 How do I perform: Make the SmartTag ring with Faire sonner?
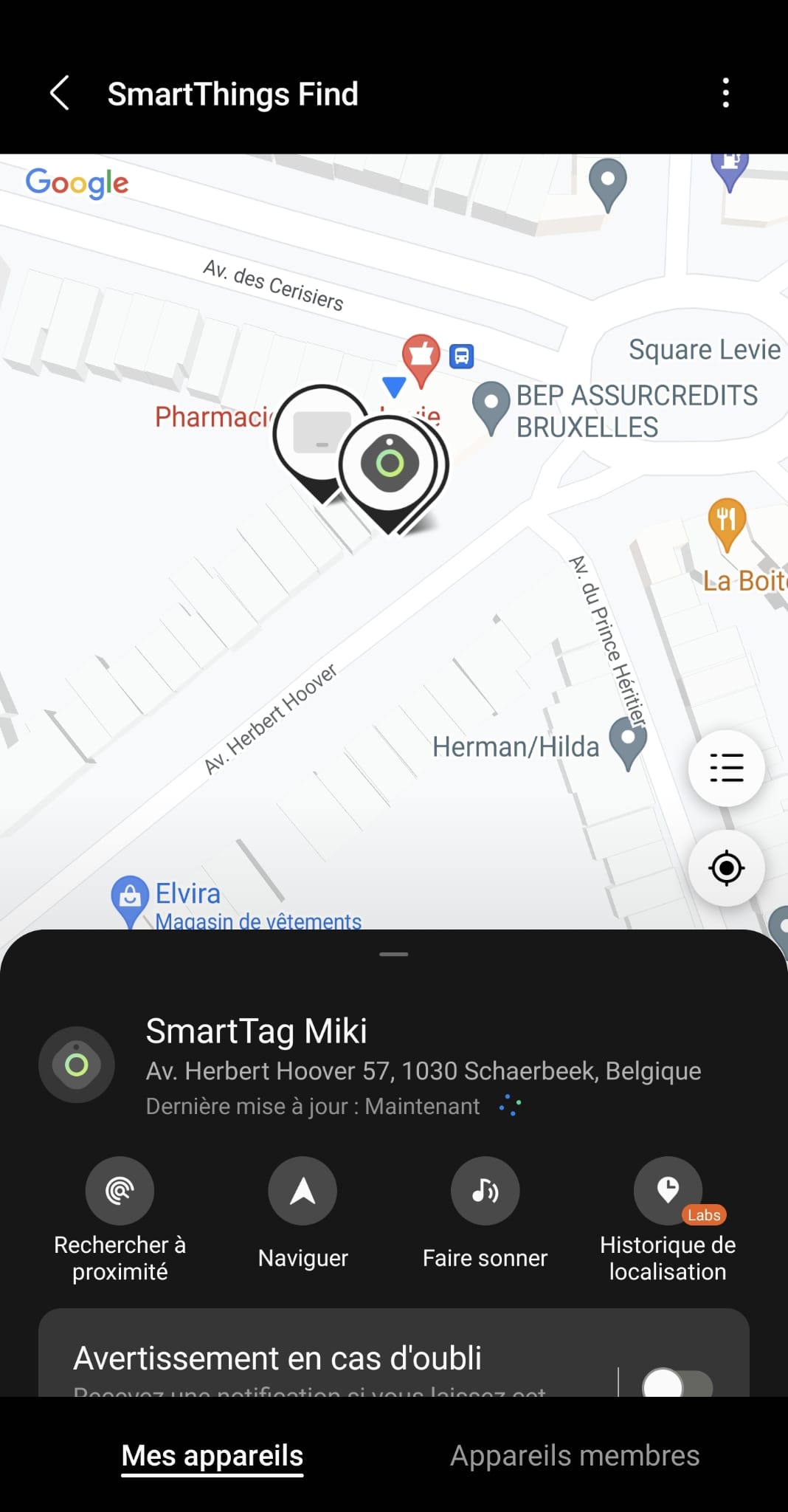485,1192
